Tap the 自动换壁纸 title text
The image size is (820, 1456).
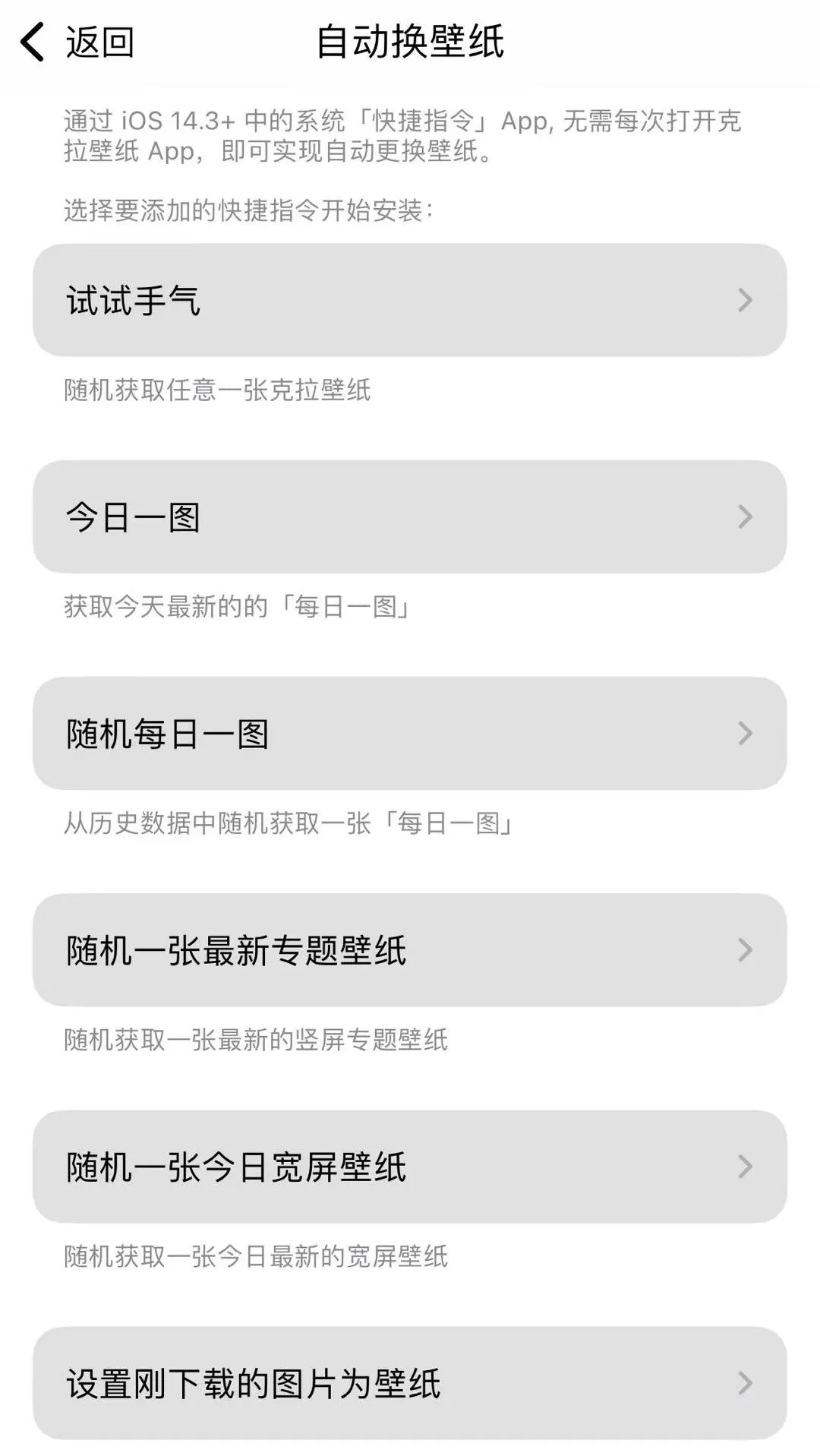(x=410, y=43)
